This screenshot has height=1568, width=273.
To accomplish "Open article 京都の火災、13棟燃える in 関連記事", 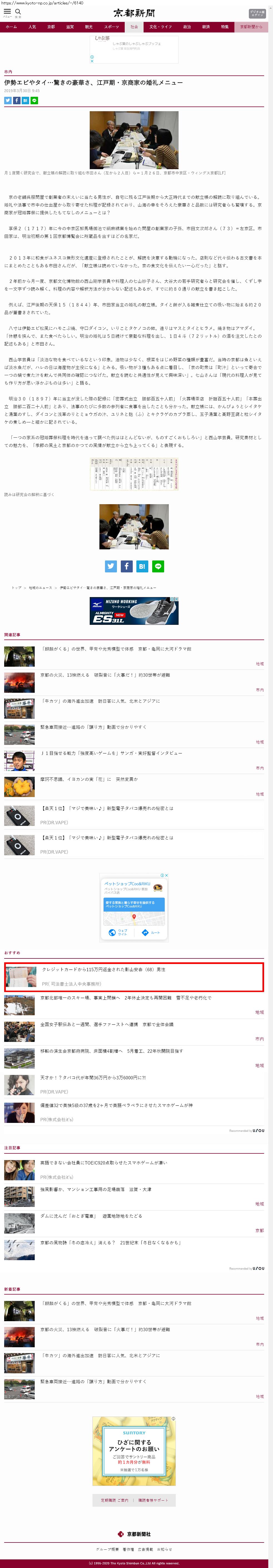I will pos(105,674).
